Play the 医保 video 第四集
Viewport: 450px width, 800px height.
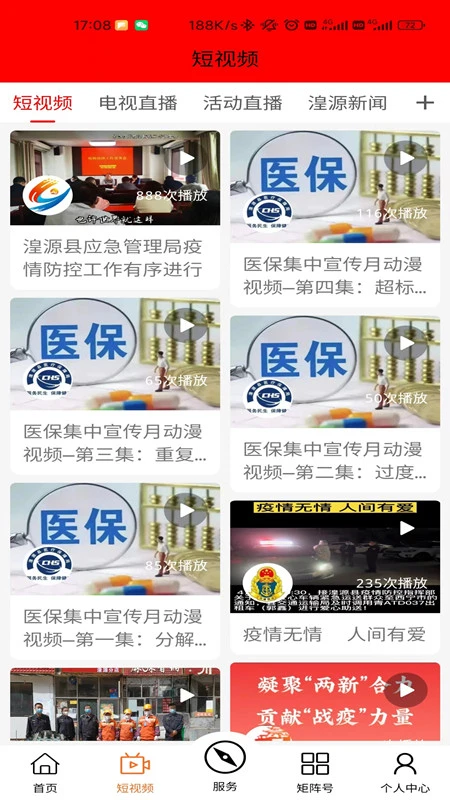(x=335, y=219)
